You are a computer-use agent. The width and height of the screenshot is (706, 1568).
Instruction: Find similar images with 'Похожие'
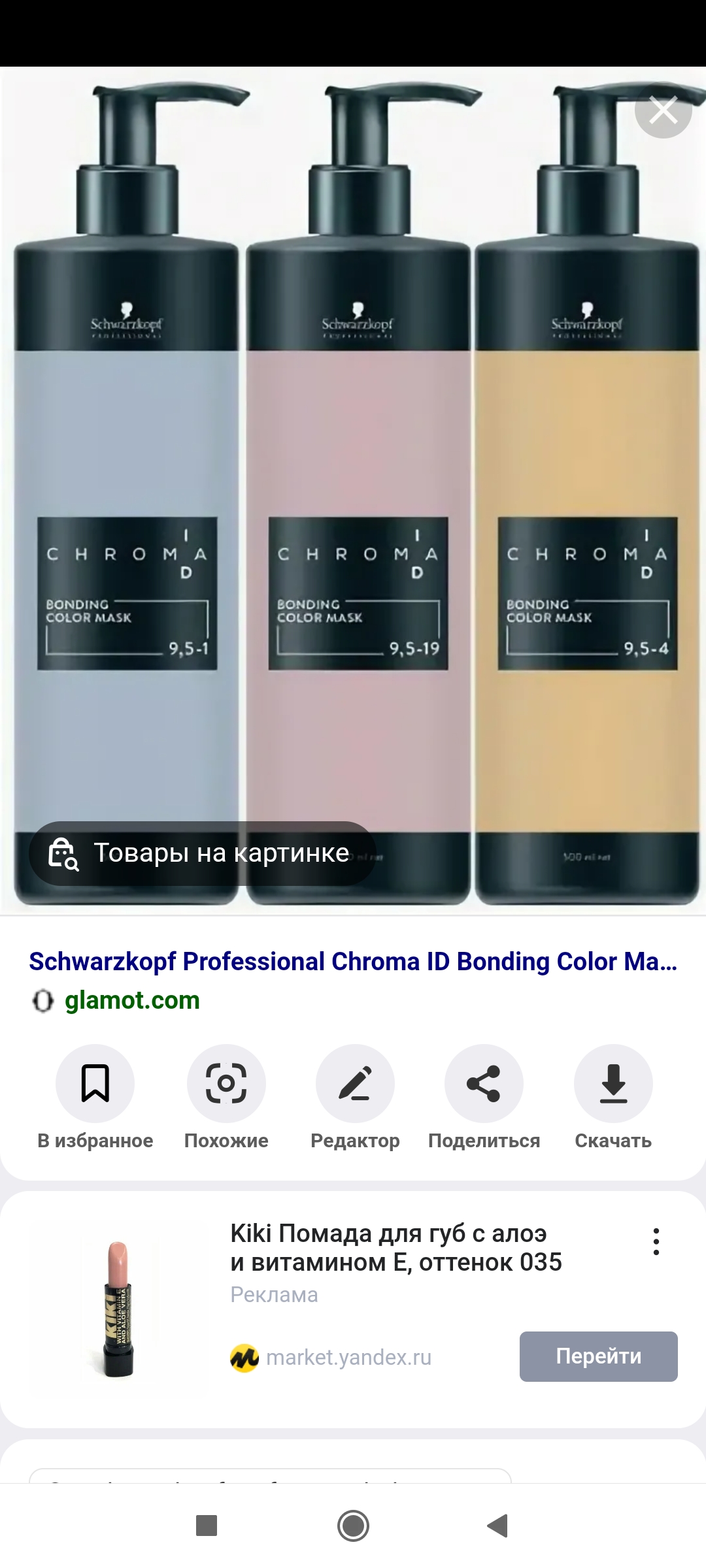[x=226, y=1085]
